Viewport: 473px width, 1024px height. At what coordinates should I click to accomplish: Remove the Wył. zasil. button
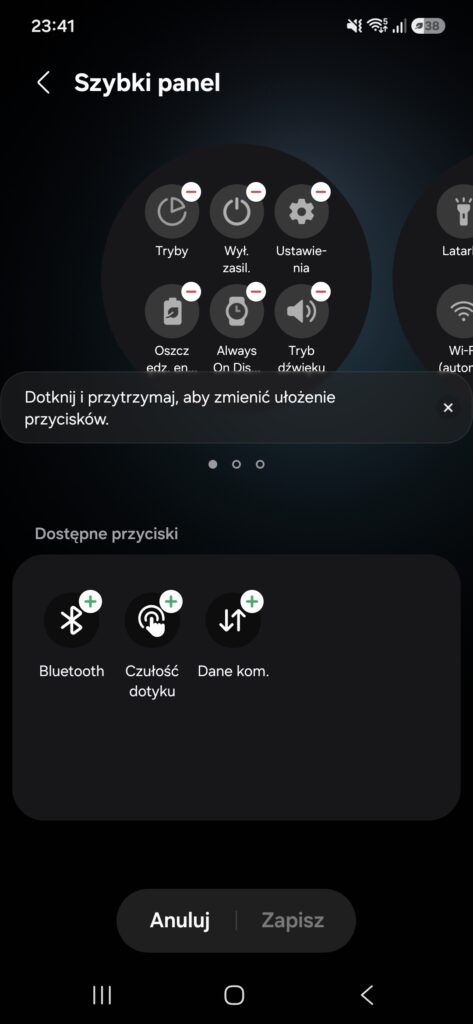pos(256,192)
